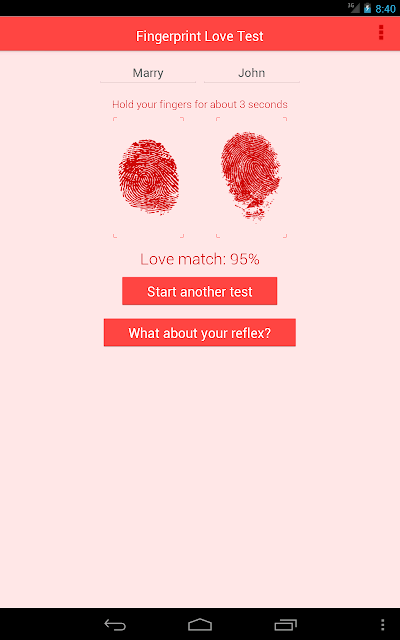The width and height of the screenshot is (400, 640).
Task: Open the recent apps view
Action: click(285, 625)
